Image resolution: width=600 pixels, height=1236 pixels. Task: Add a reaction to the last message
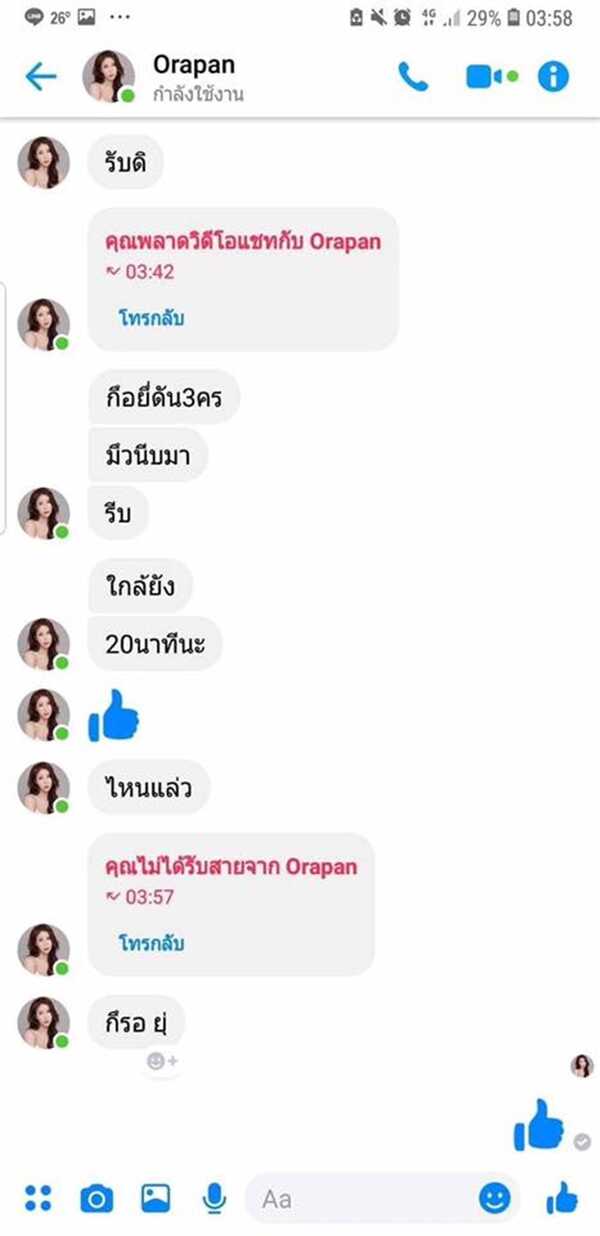point(161,1062)
